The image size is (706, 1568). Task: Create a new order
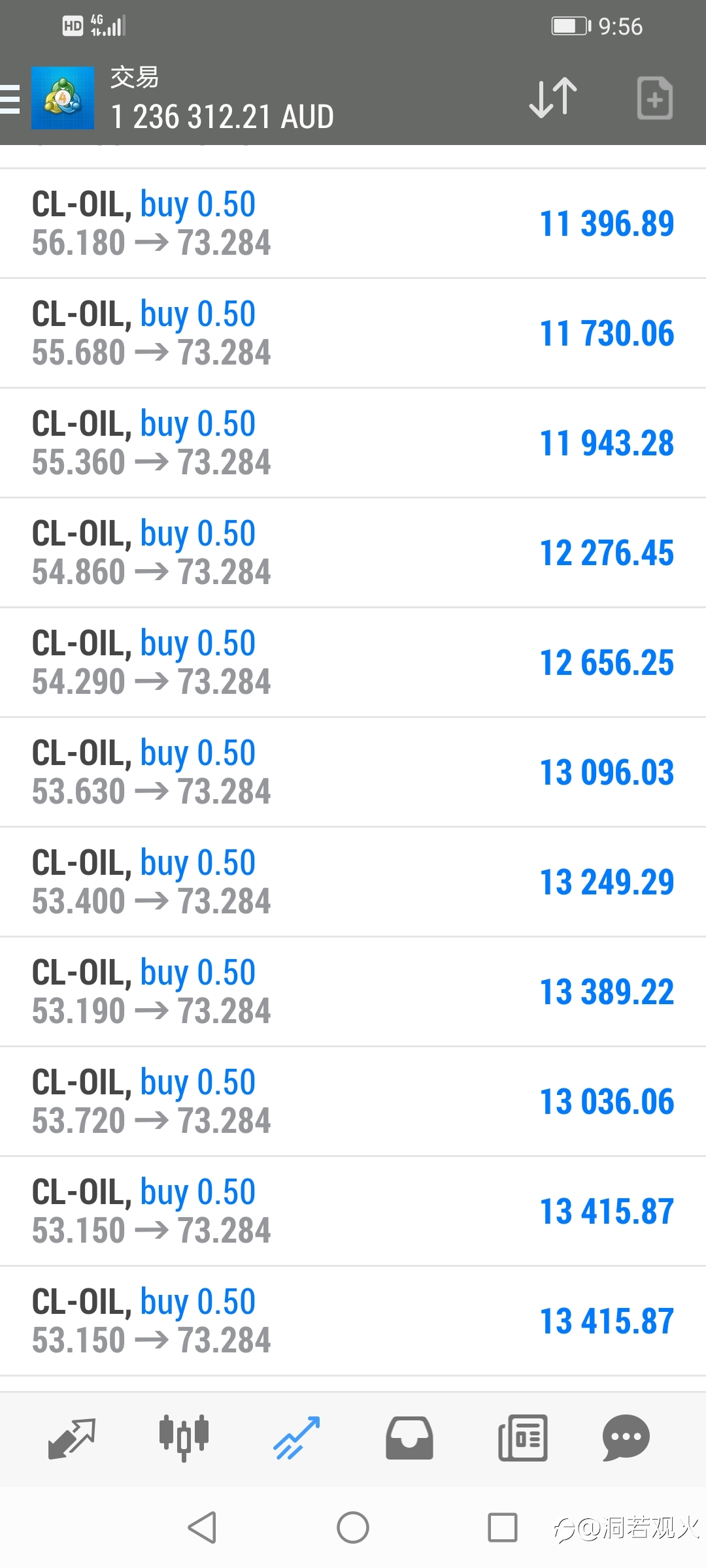tap(654, 99)
